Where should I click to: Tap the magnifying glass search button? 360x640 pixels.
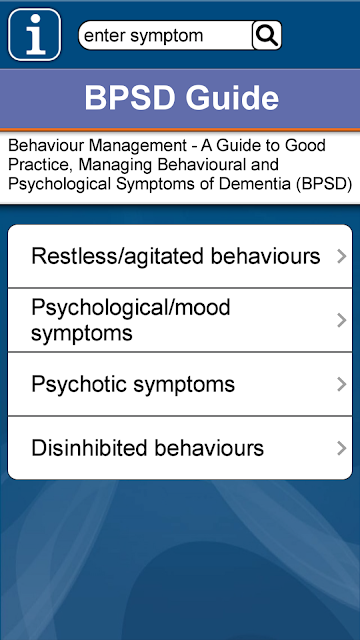(267, 36)
